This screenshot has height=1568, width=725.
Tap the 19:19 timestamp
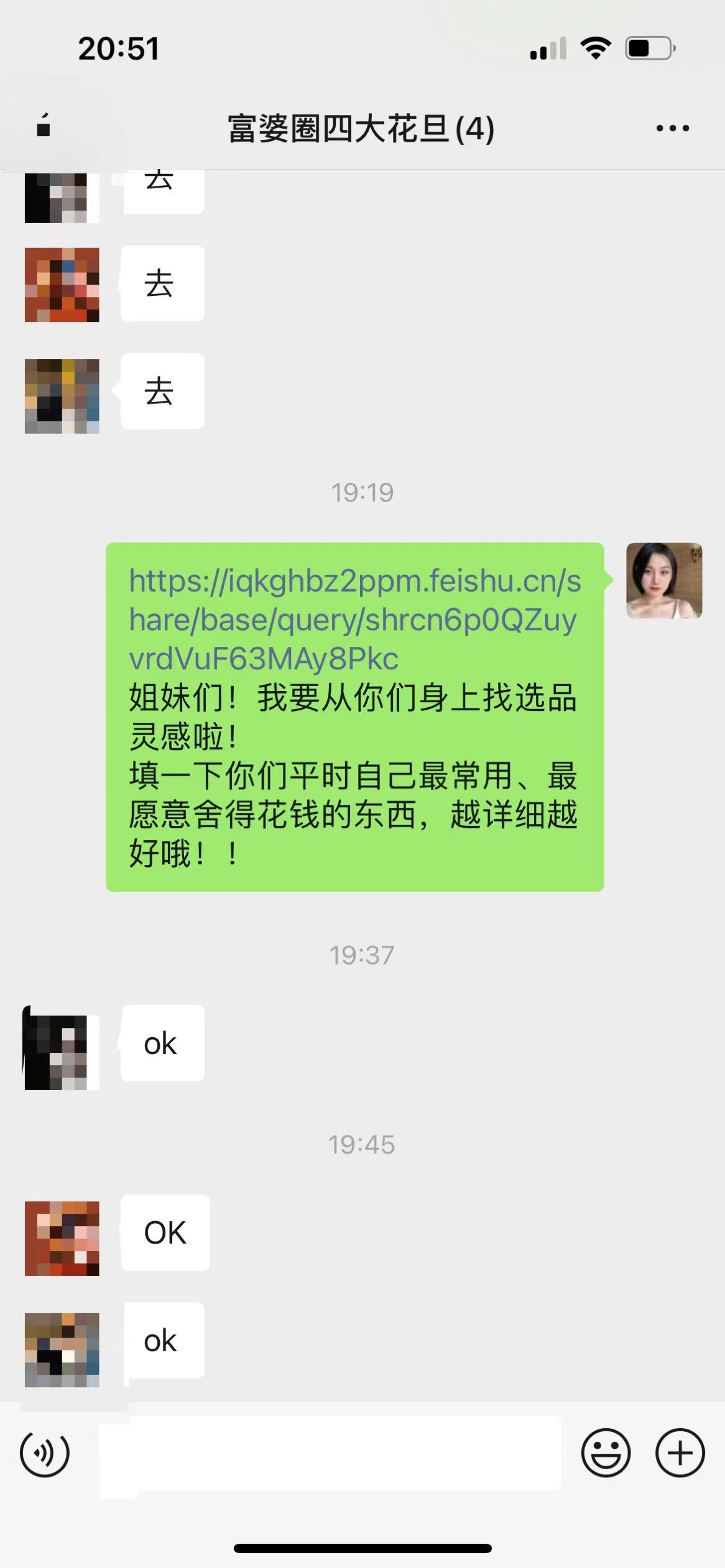362,491
